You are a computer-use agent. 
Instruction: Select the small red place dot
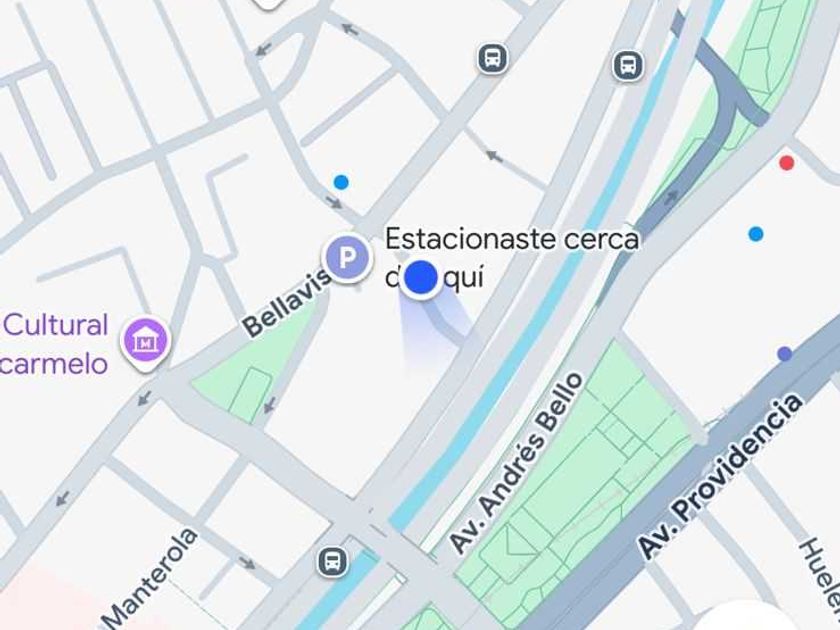click(787, 162)
